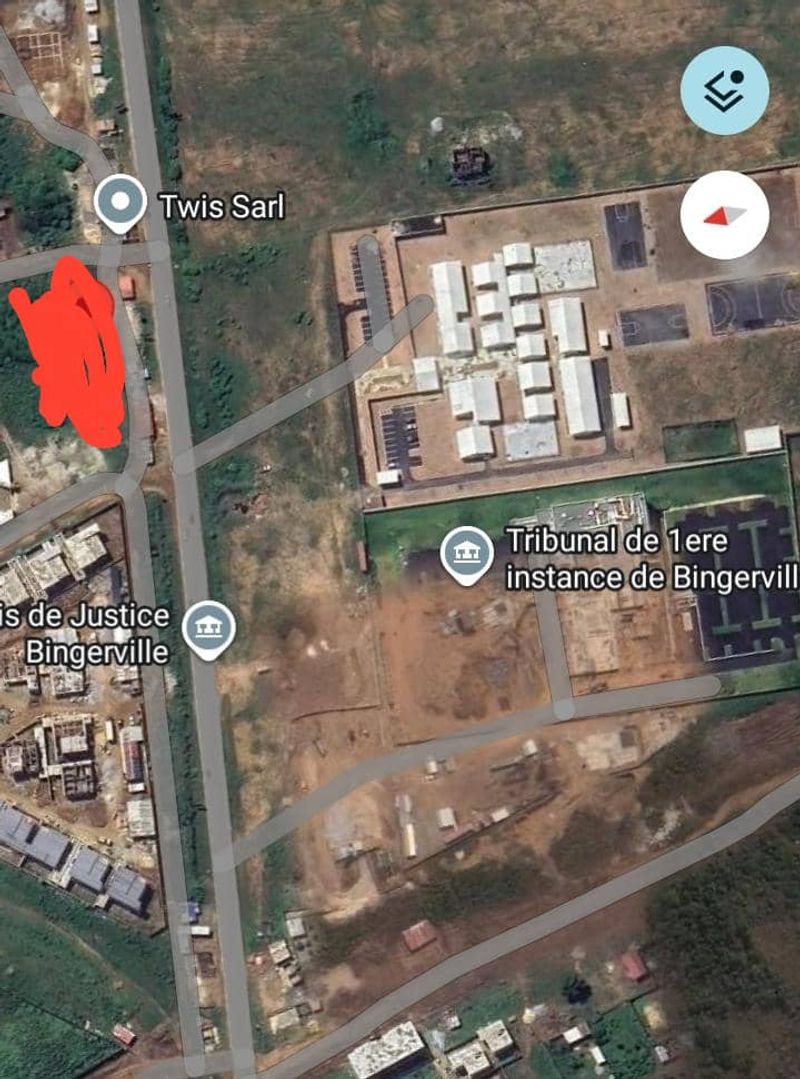
Task: Tap the compass to reset map orientation
Action: click(724, 215)
